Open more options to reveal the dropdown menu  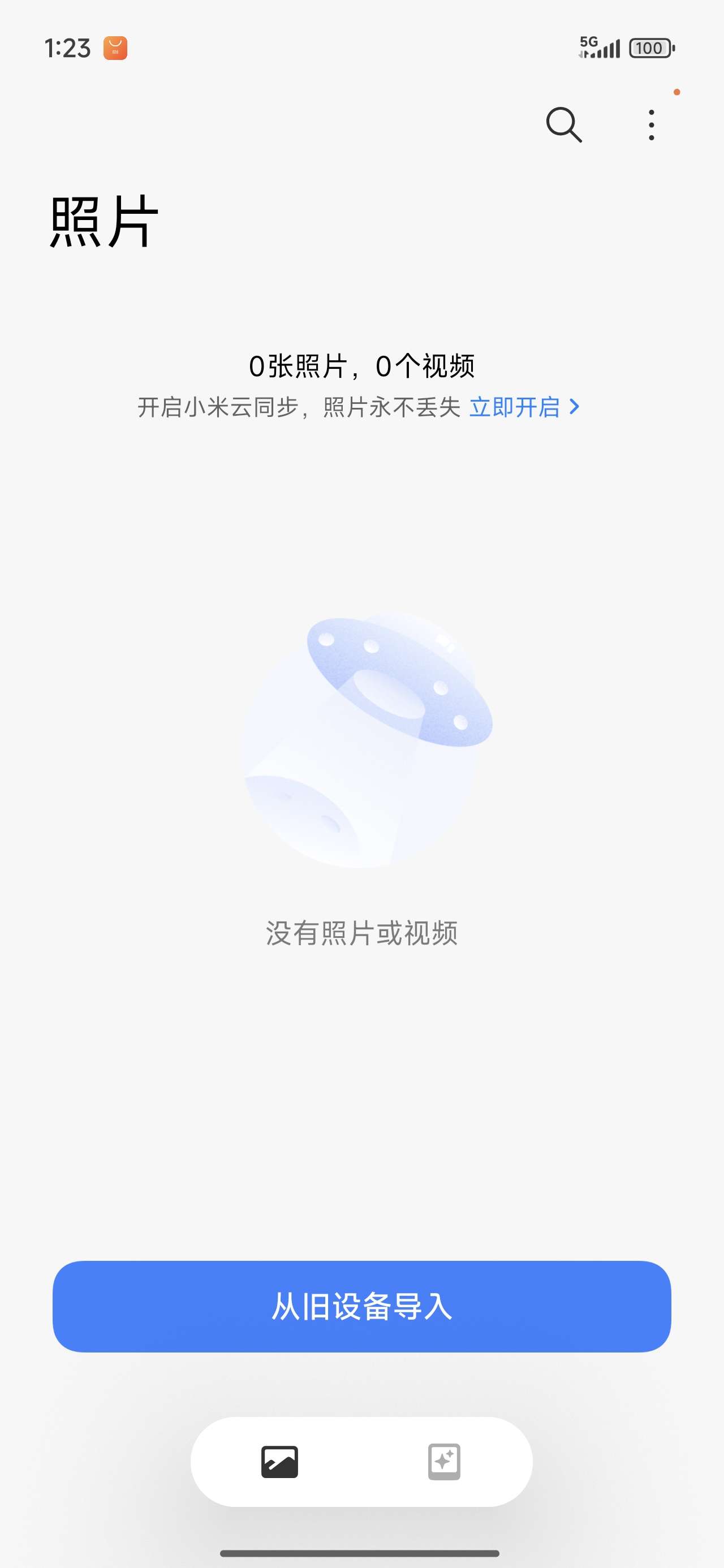[x=651, y=125]
